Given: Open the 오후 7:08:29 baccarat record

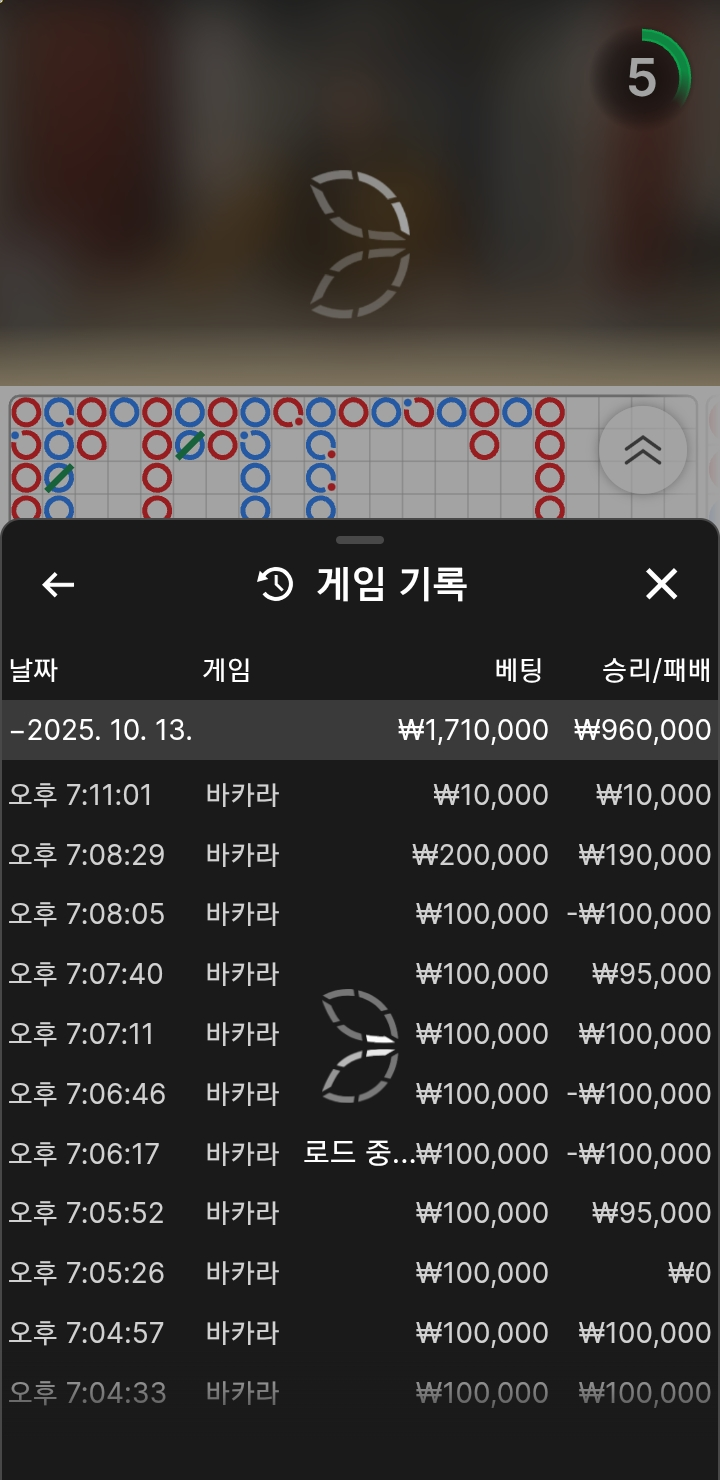Looking at the screenshot, I should click(x=360, y=855).
